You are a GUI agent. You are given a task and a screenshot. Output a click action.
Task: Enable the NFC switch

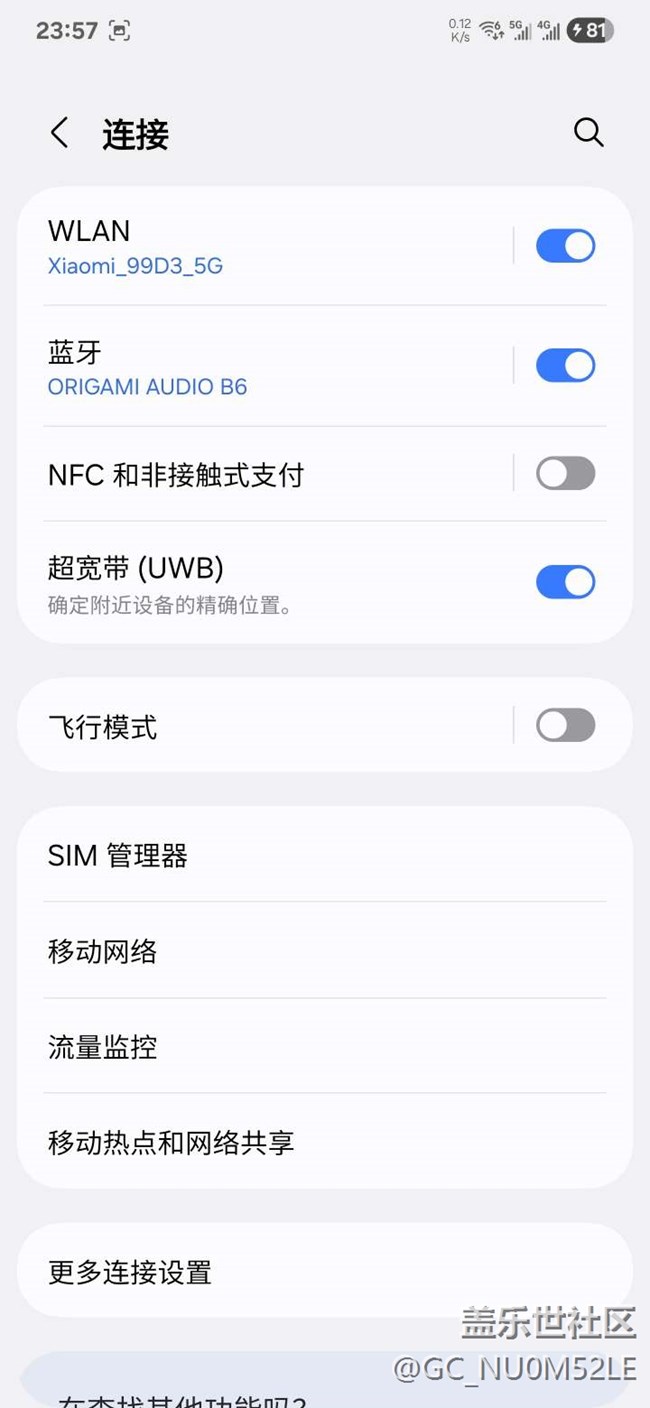click(565, 474)
